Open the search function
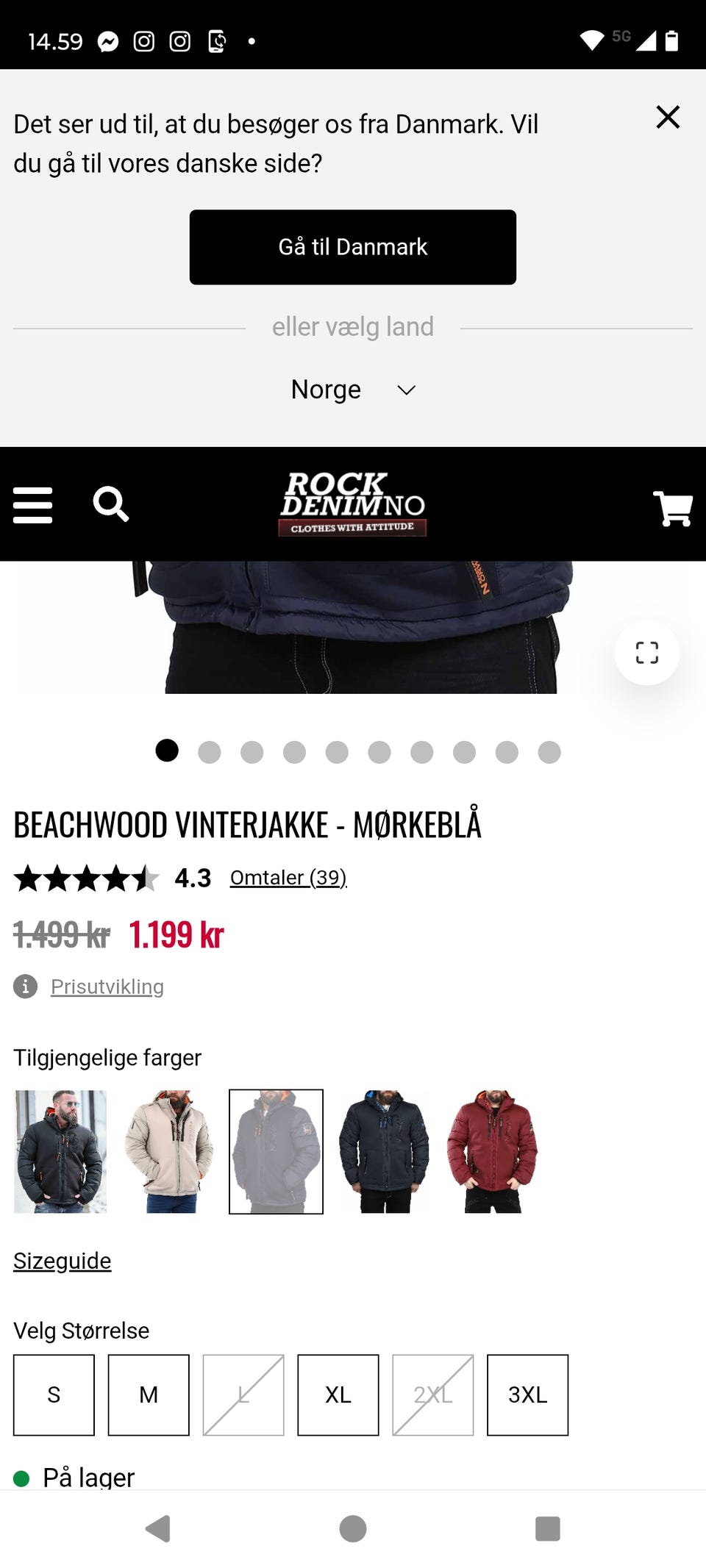Viewport: 706px width, 1568px height. 112,504
